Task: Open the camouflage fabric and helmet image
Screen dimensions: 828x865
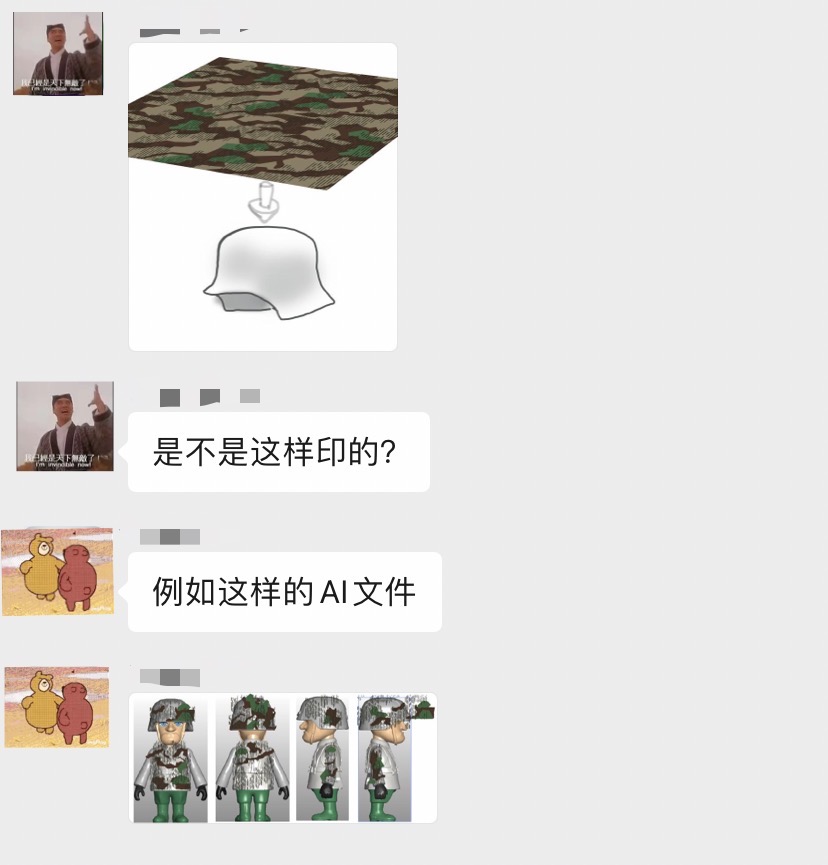Action: coord(263,197)
